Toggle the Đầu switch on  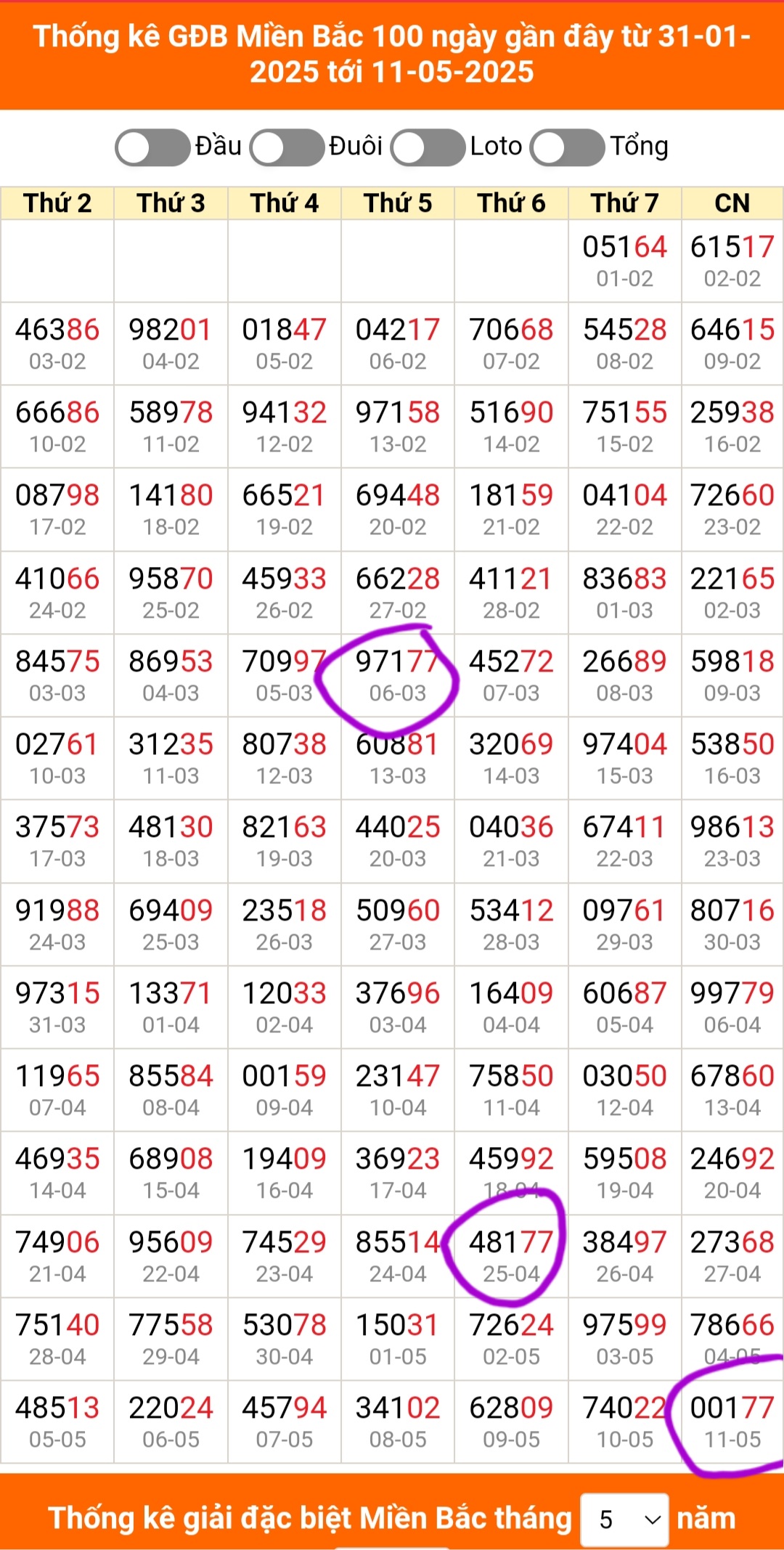click(152, 148)
